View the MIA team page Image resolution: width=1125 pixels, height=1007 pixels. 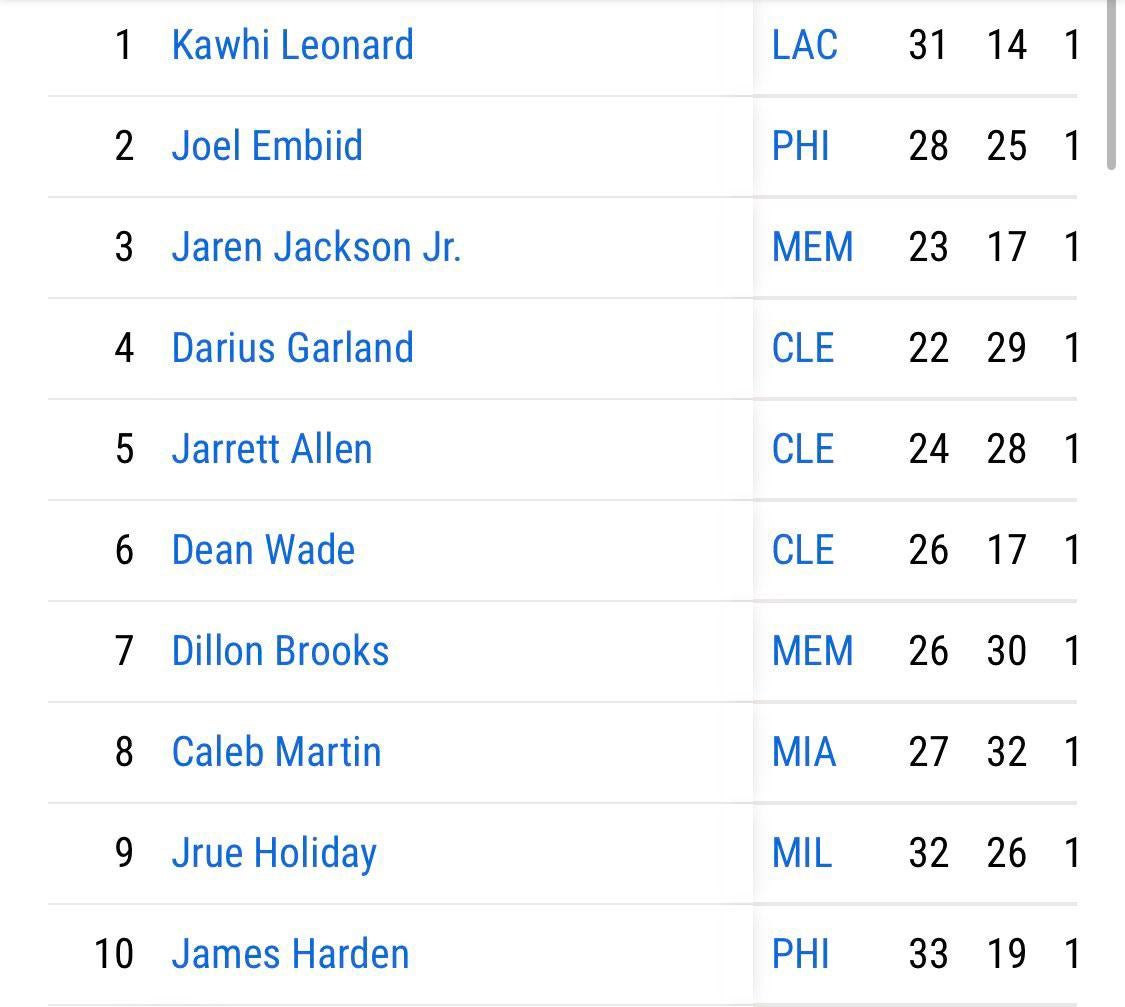(x=804, y=753)
